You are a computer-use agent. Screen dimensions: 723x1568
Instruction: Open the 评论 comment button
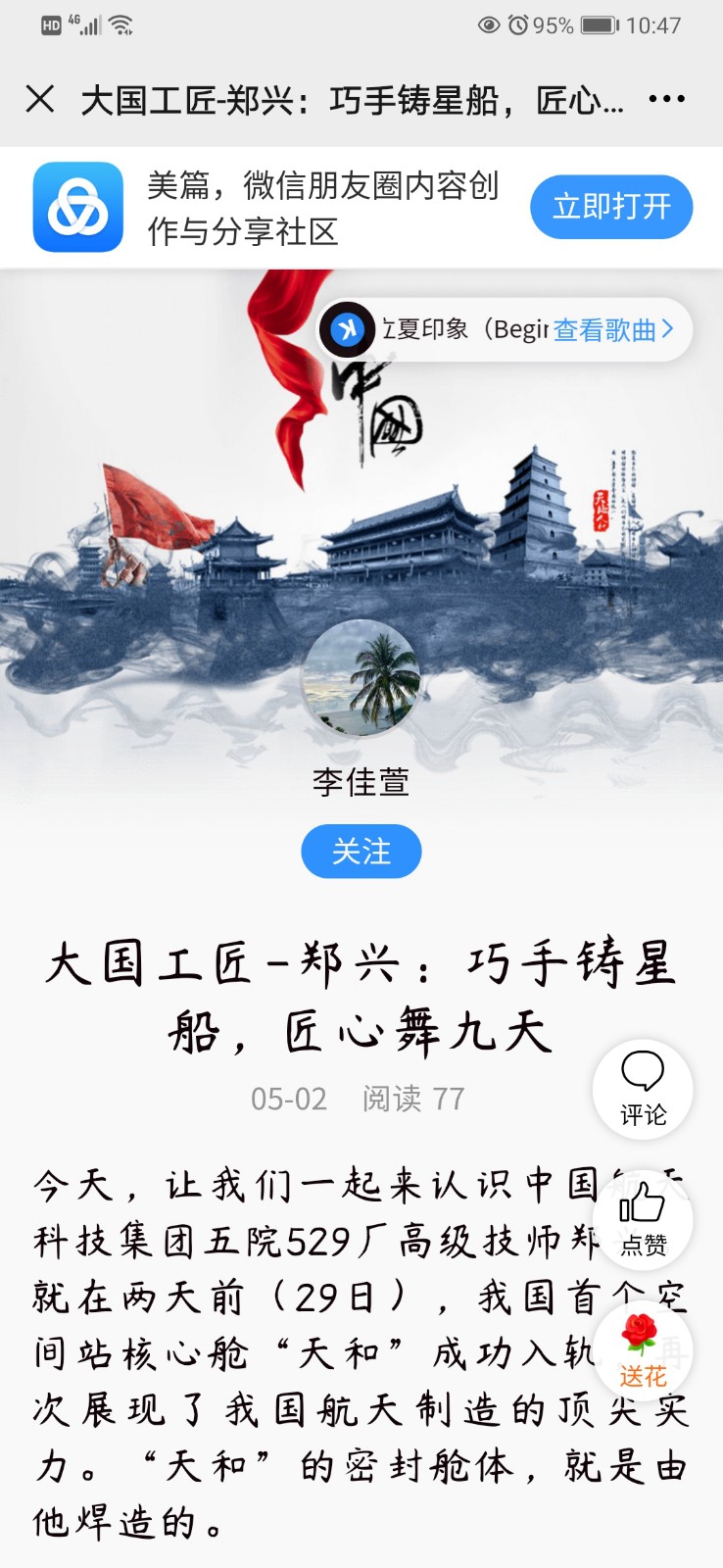[643, 1089]
